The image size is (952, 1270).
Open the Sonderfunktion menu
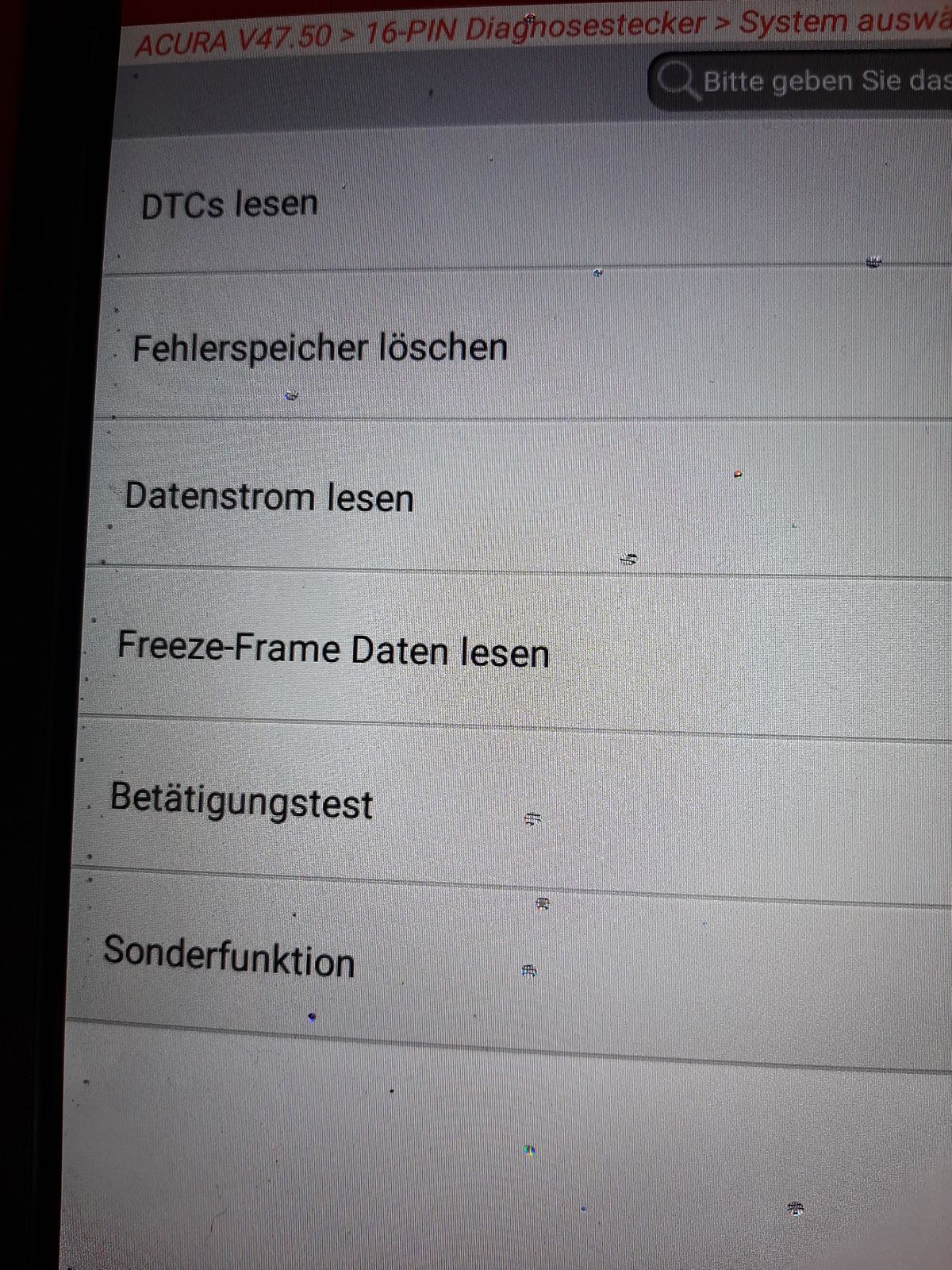[x=229, y=956]
